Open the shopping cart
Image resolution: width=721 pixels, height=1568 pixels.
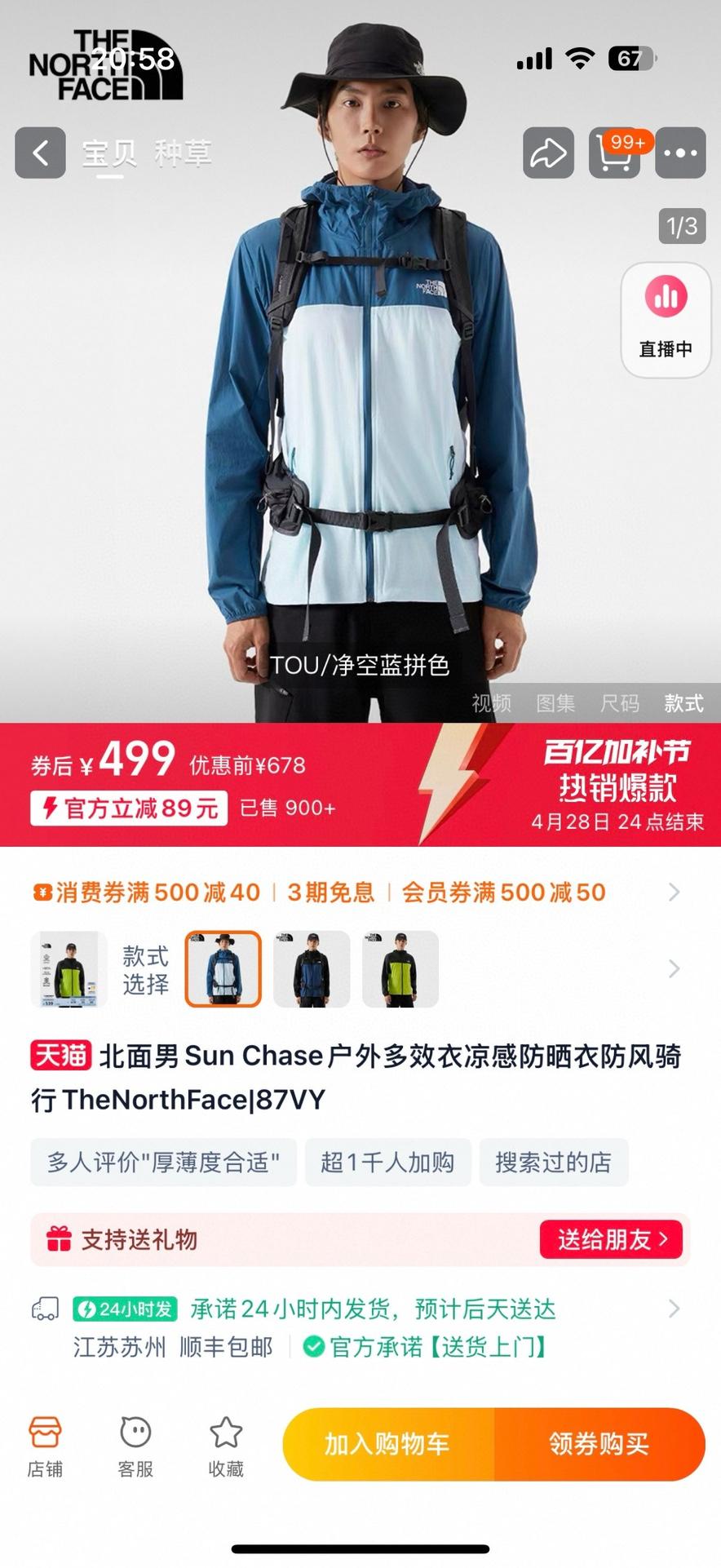614,153
